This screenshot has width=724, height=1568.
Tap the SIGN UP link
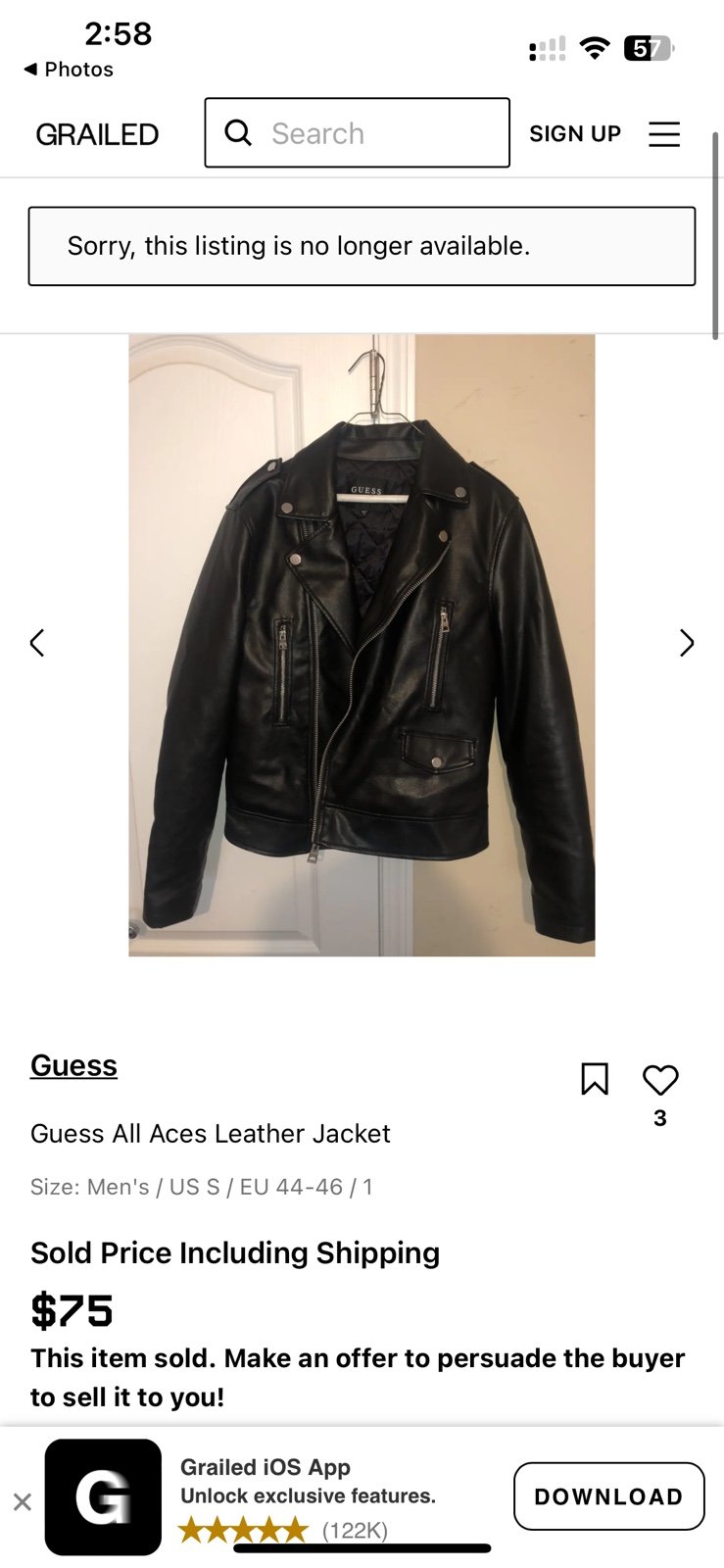coord(575,134)
